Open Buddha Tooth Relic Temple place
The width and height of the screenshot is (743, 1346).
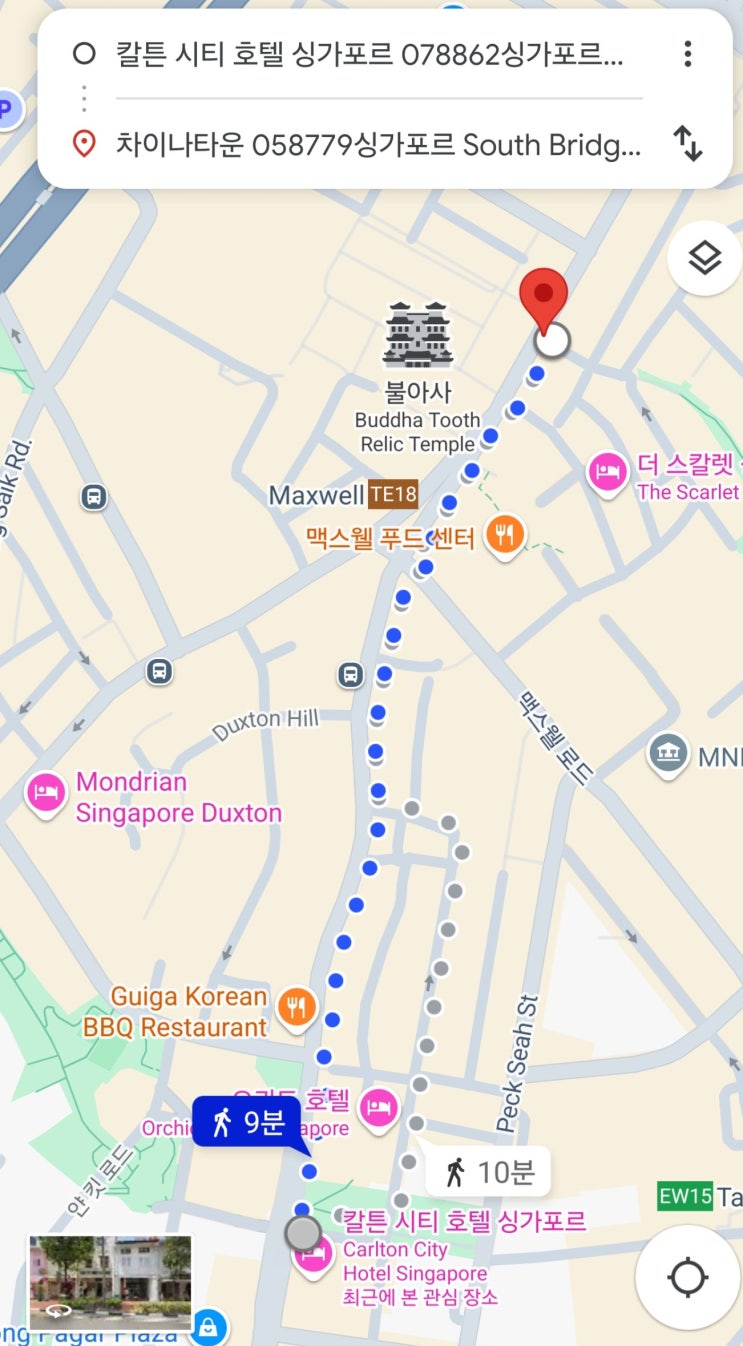pyautogui.click(x=418, y=336)
